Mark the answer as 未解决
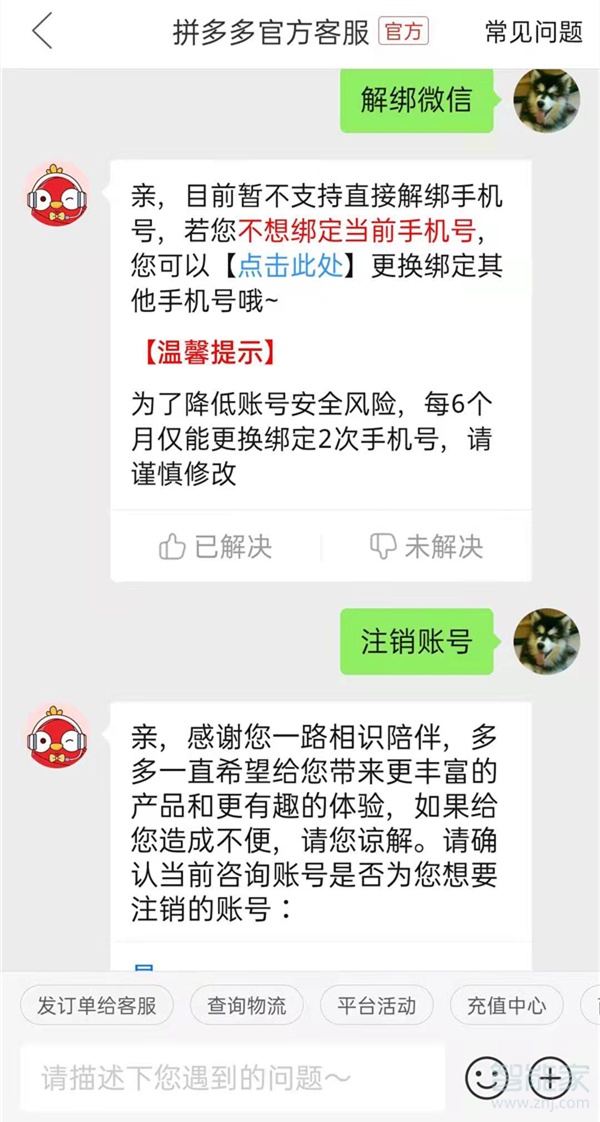 click(x=426, y=546)
